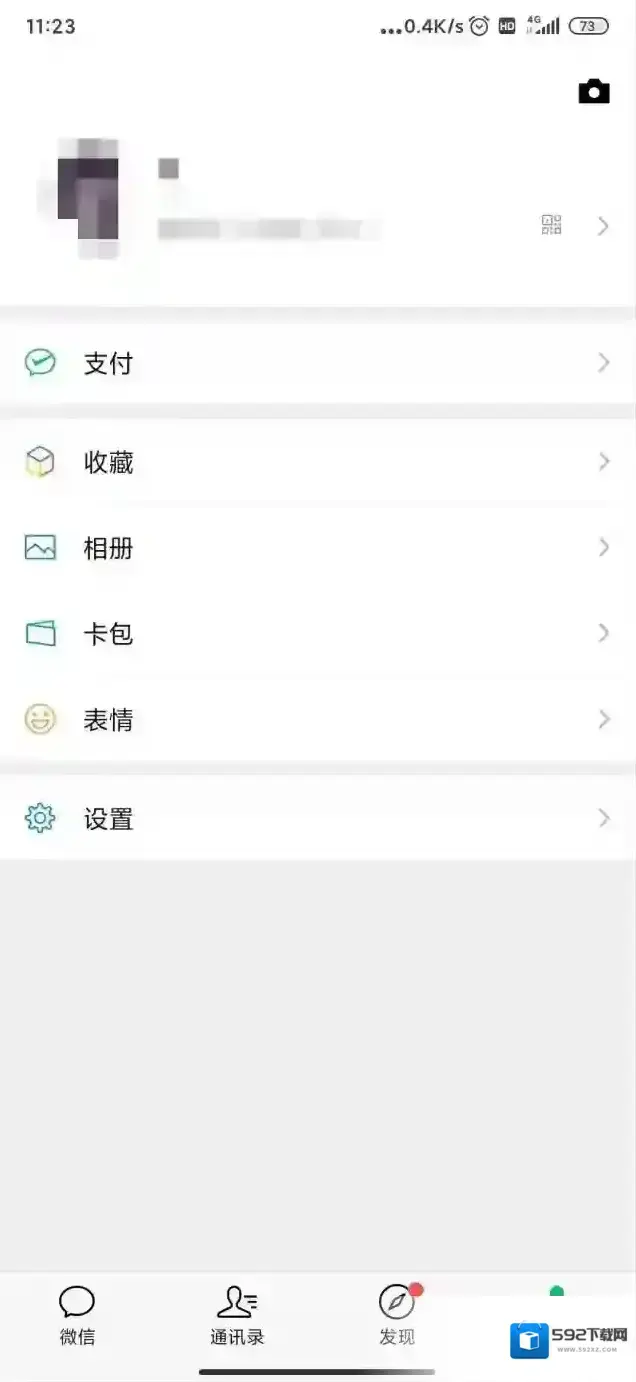Open 设置 (Settings) row
The image size is (636, 1382).
coord(318,819)
